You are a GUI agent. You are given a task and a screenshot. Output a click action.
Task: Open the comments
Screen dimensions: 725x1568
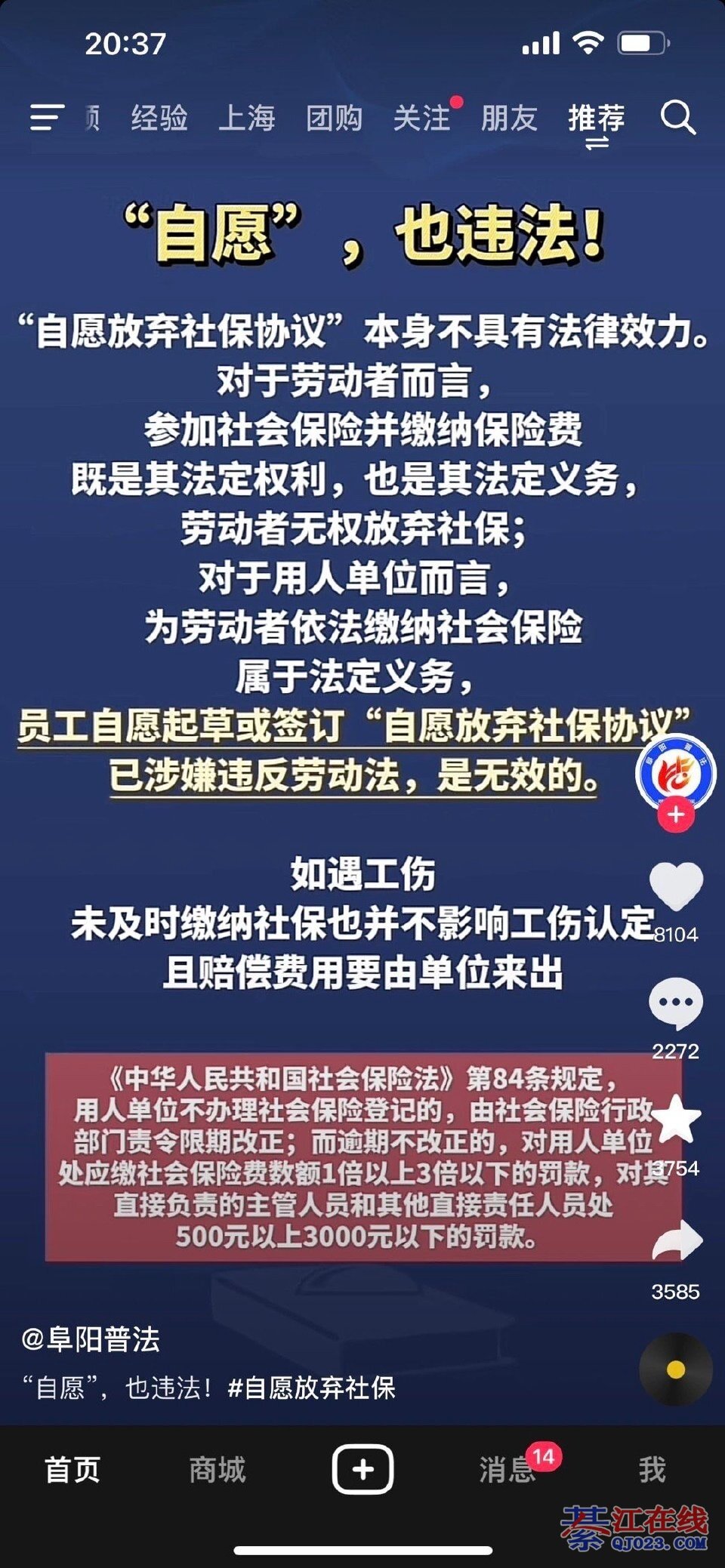click(x=675, y=1003)
